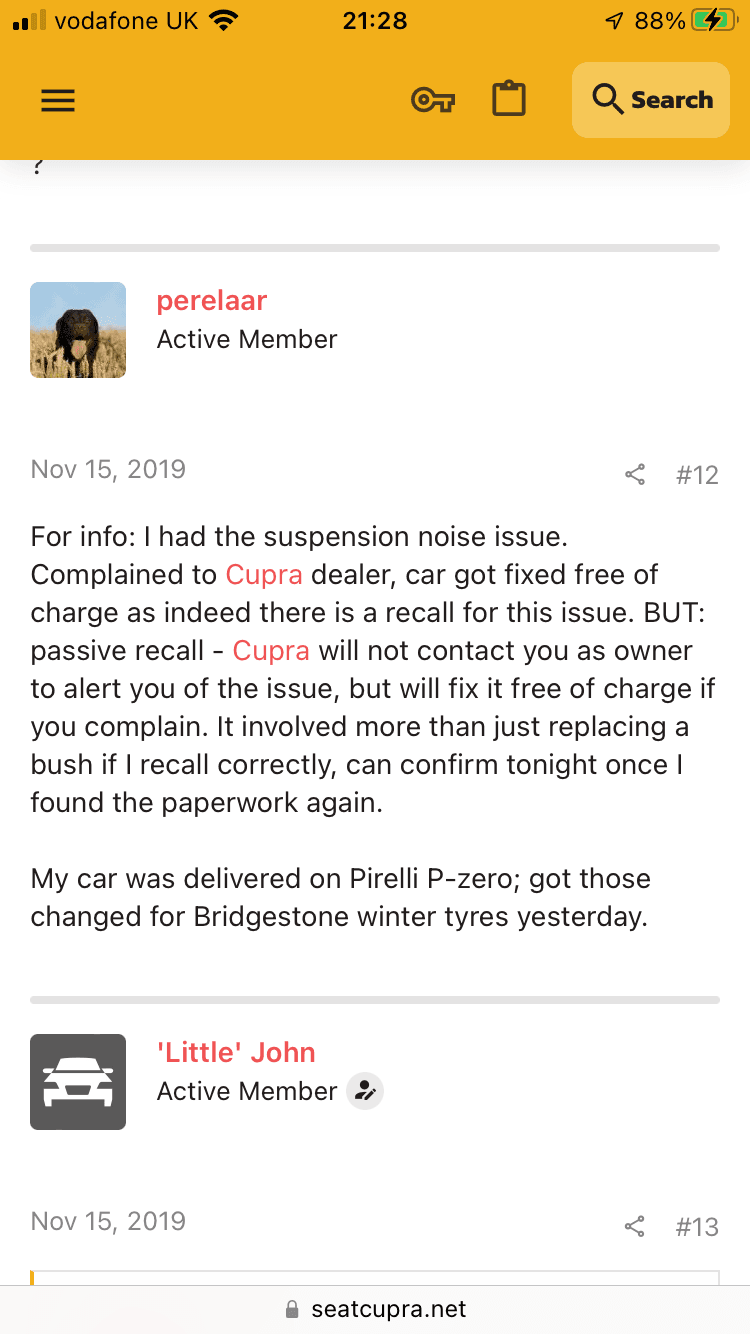This screenshot has width=750, height=1334.
Task: Open the perelaar username link
Action: [x=212, y=301]
